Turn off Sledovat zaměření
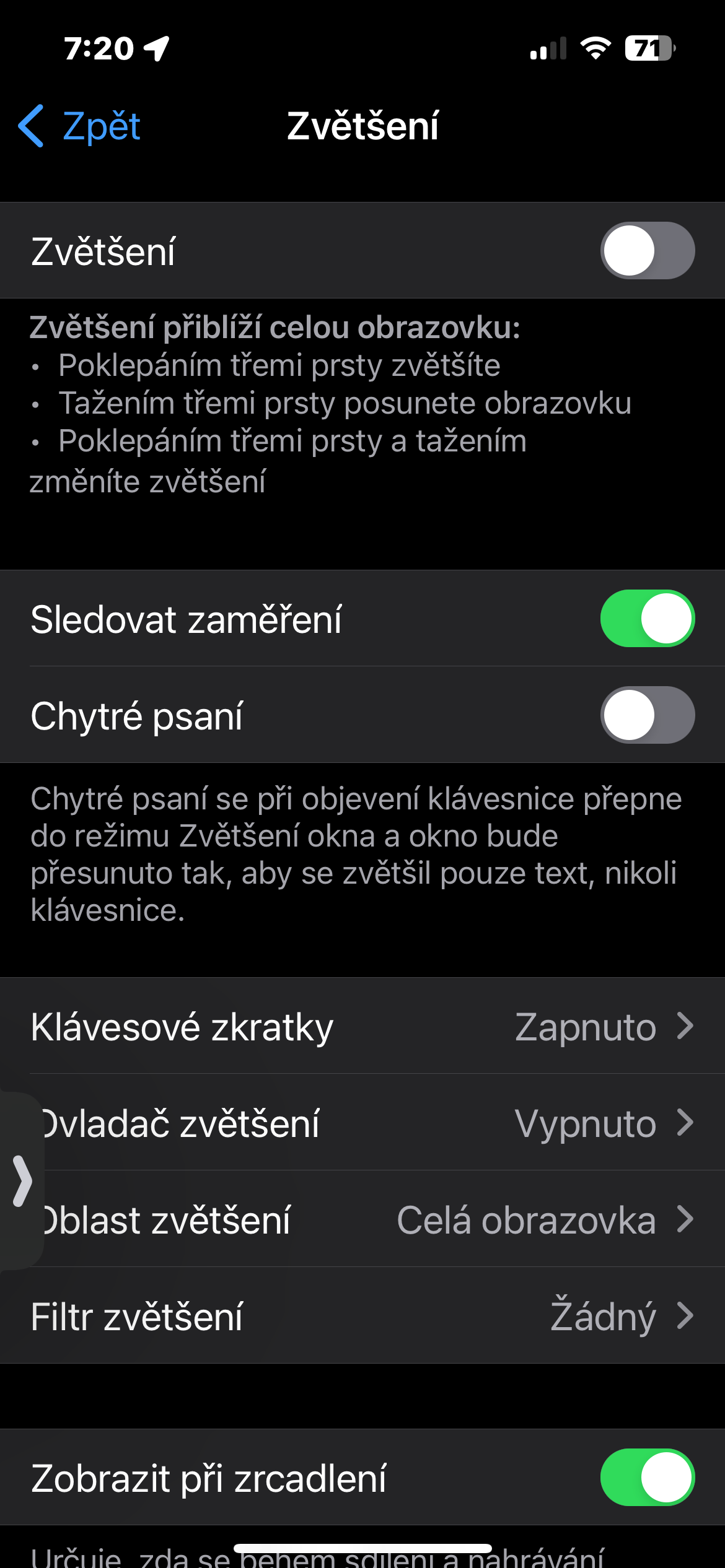Image resolution: width=725 pixels, height=1568 pixels. point(646,619)
